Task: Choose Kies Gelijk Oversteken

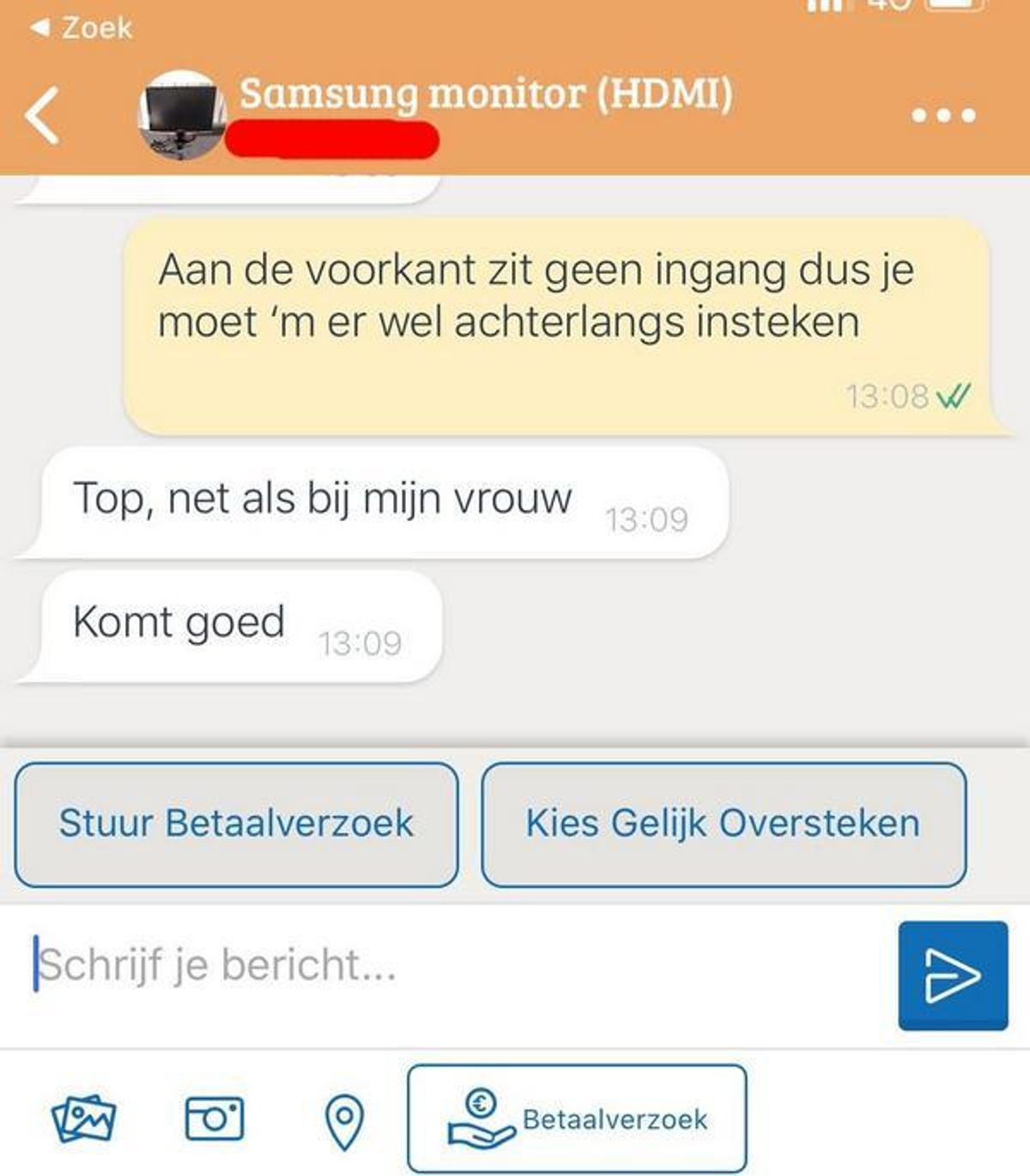Action: point(724,824)
